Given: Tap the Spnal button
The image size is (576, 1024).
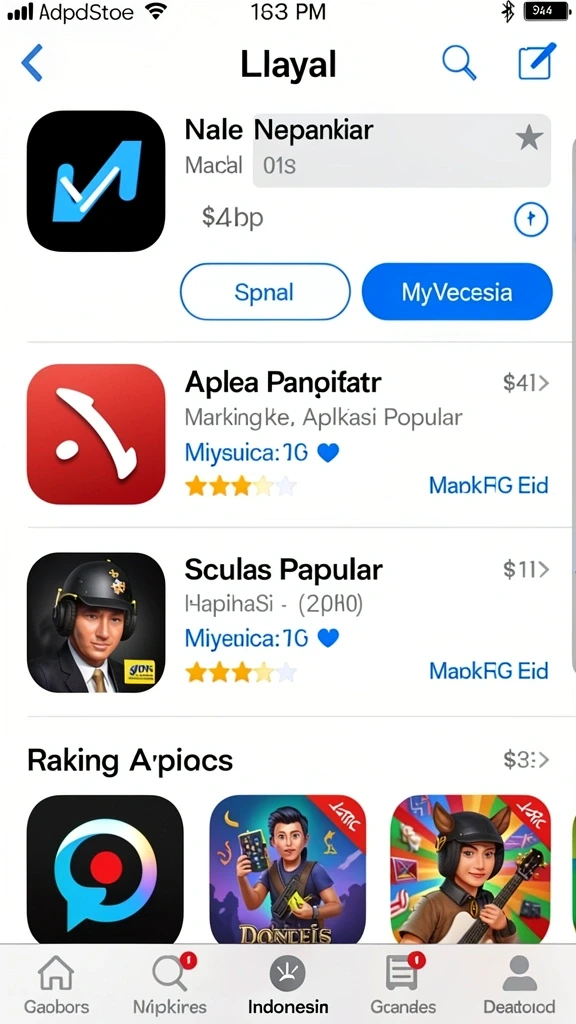Looking at the screenshot, I should click(x=265, y=292).
